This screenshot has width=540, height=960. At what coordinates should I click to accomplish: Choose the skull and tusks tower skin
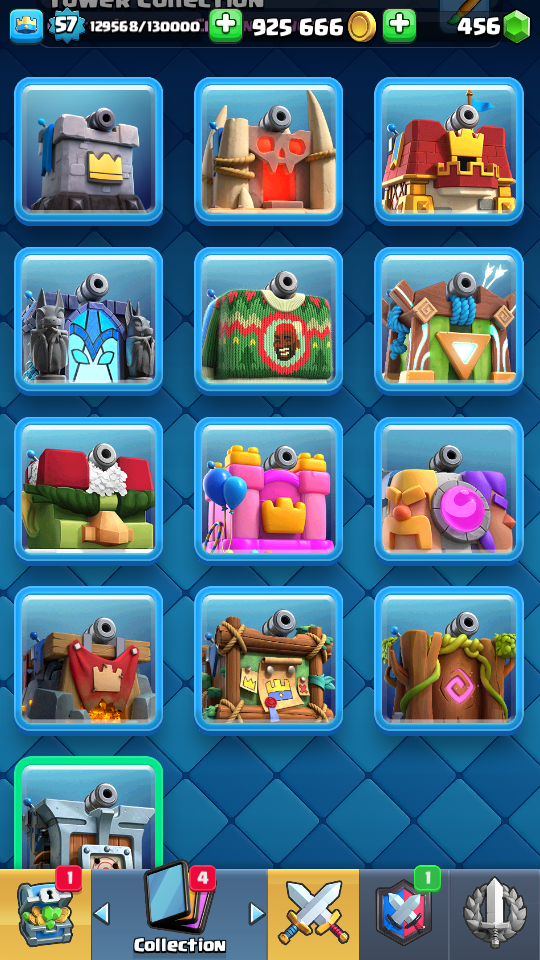click(268, 151)
